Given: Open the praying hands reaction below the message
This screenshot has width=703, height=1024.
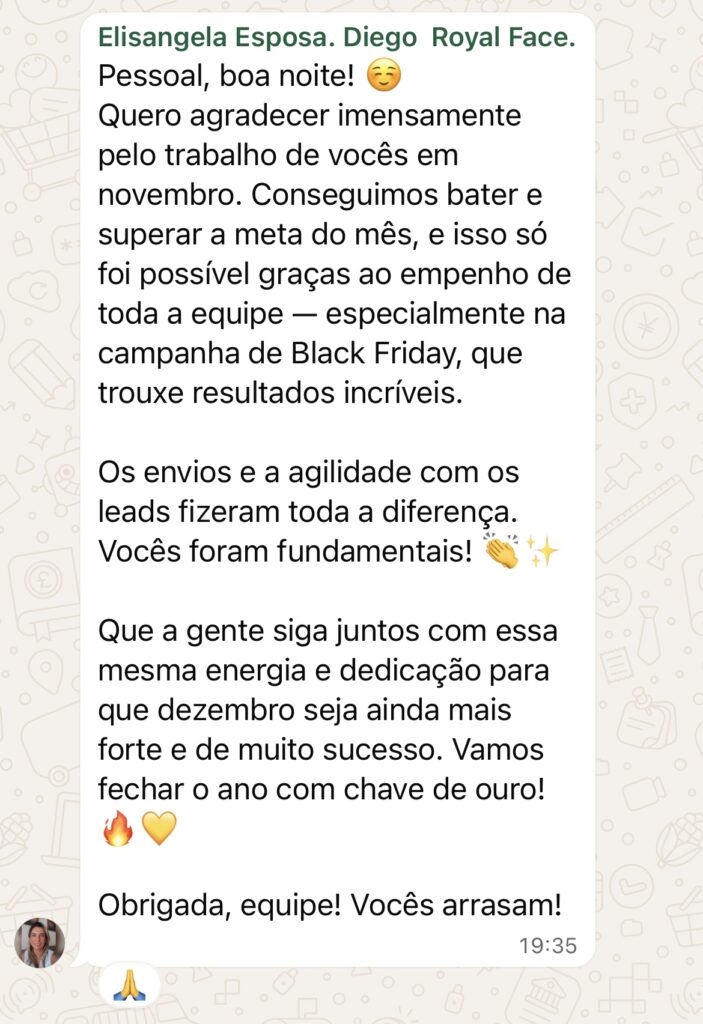Looking at the screenshot, I should click(x=130, y=985).
